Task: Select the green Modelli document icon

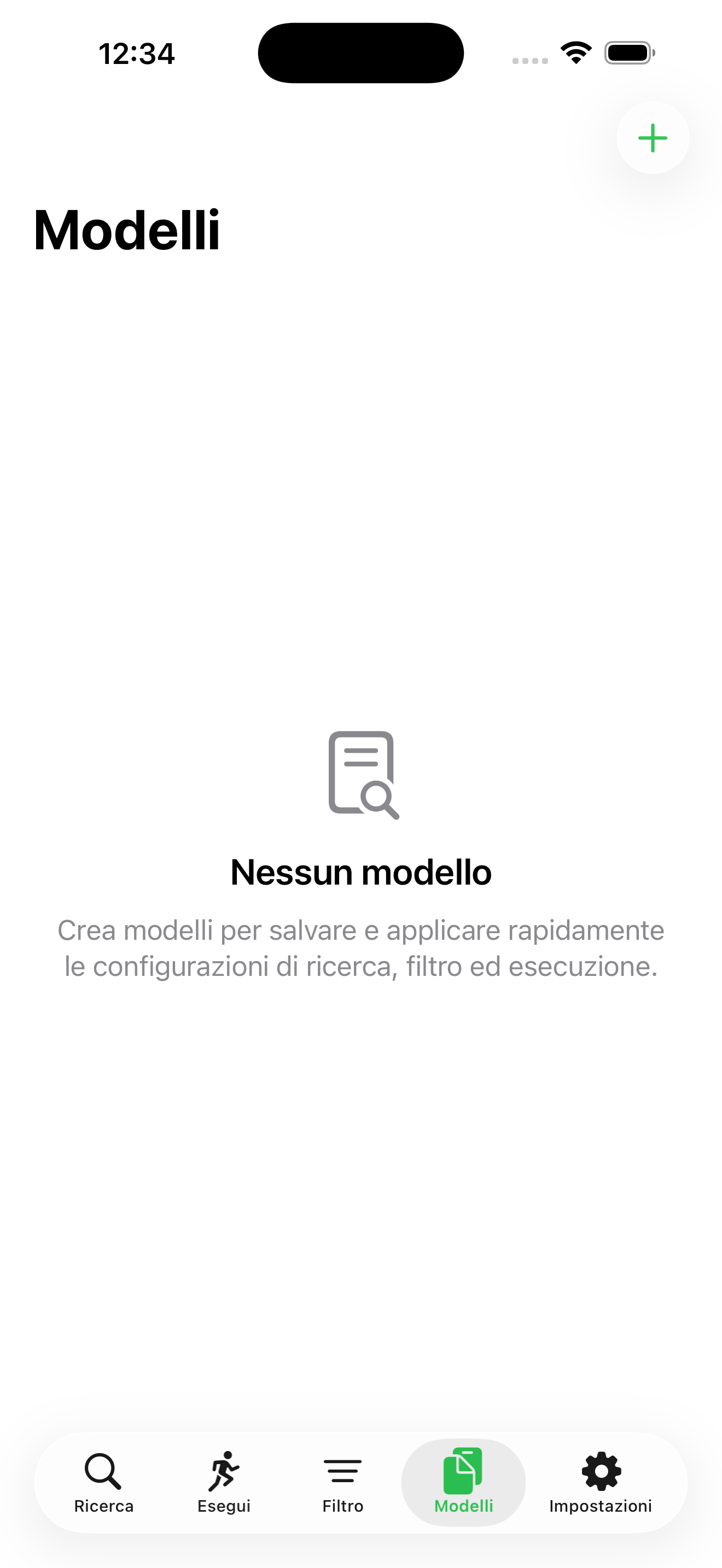Action: pos(463,1468)
